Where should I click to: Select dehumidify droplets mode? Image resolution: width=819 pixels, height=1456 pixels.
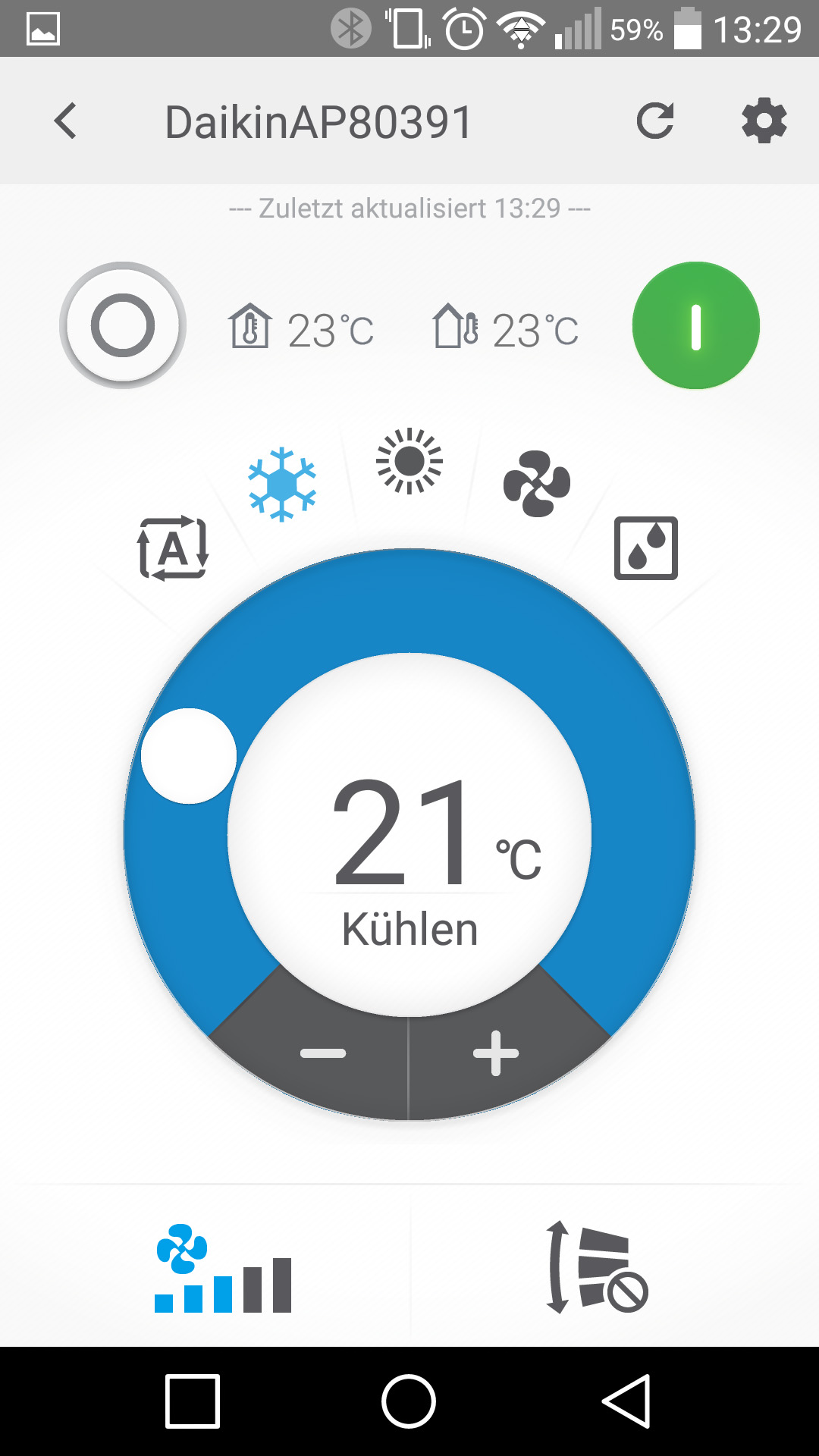[645, 548]
